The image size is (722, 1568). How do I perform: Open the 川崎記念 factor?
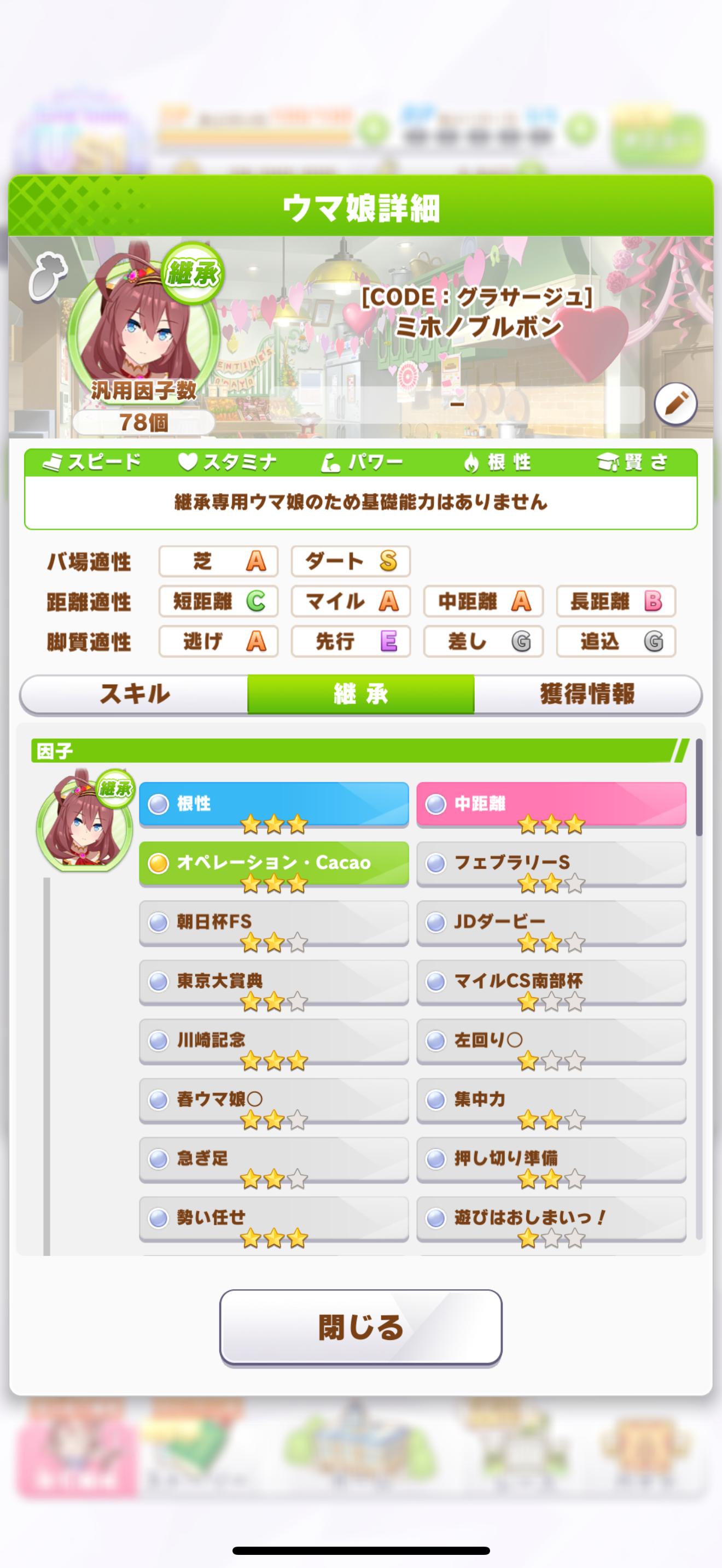(x=273, y=1040)
